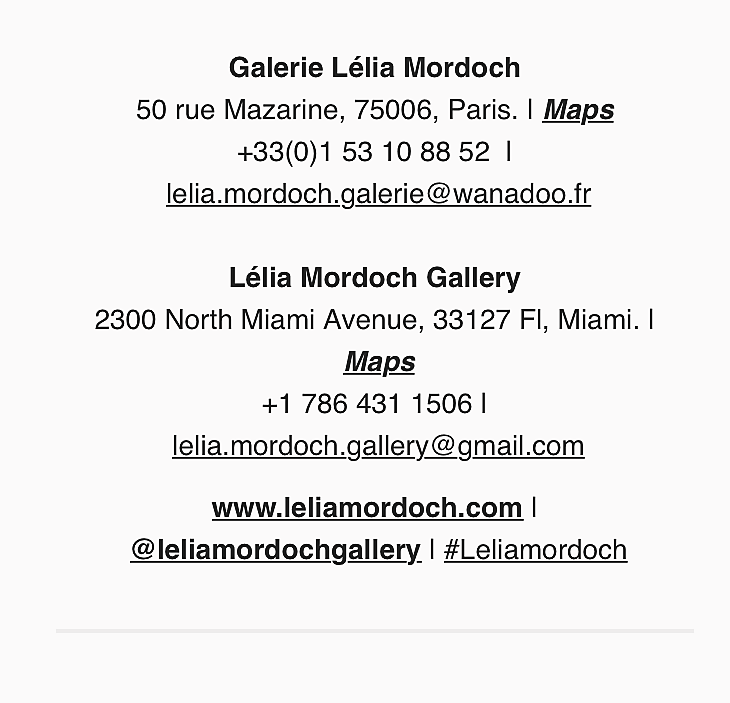Open Maps link for the Miami gallery

(379, 362)
